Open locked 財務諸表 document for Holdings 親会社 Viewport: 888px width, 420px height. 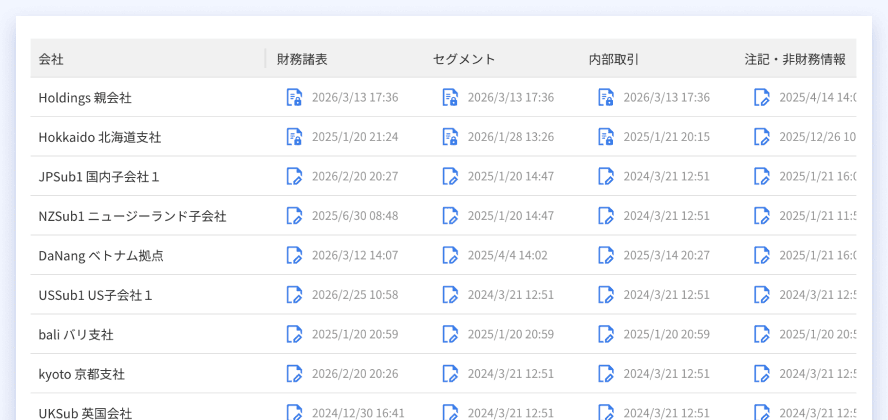[294, 97]
